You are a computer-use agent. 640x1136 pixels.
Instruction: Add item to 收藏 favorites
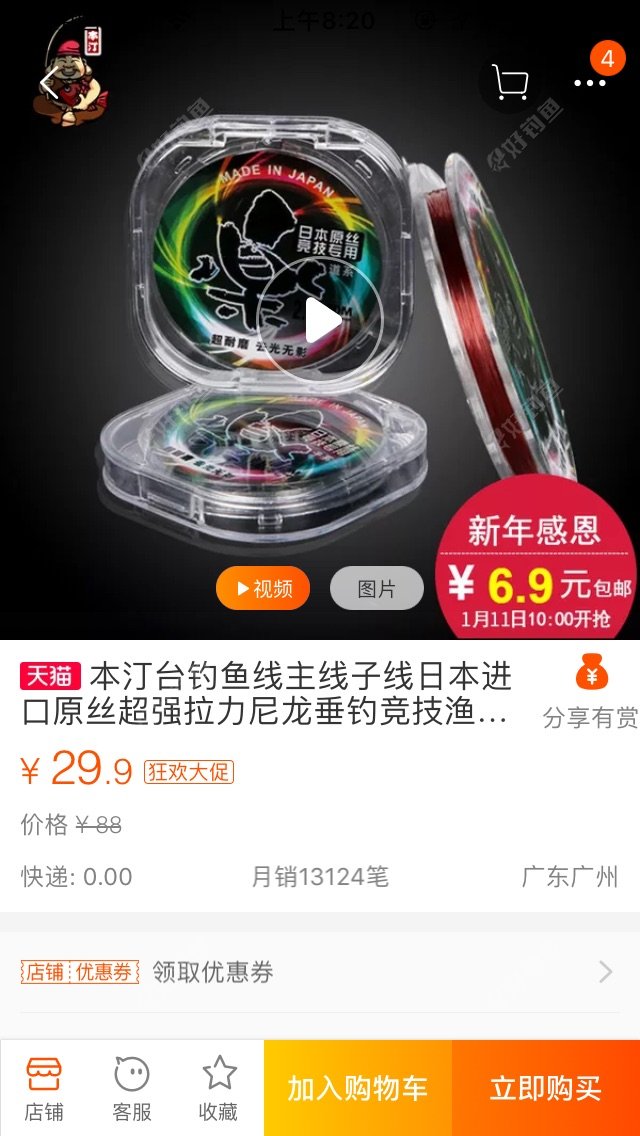219,1088
